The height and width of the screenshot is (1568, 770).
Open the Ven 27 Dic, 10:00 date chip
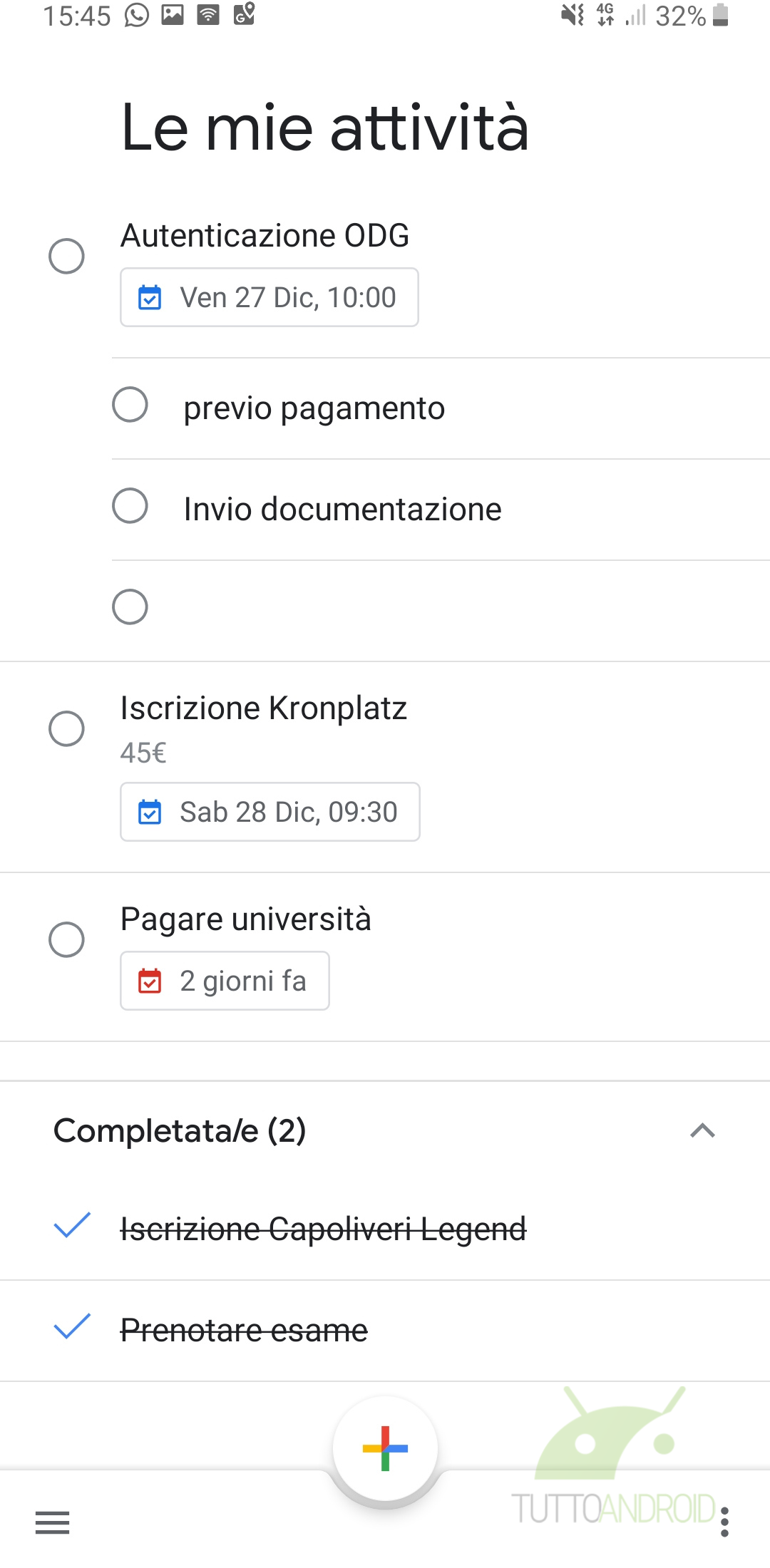click(x=269, y=297)
